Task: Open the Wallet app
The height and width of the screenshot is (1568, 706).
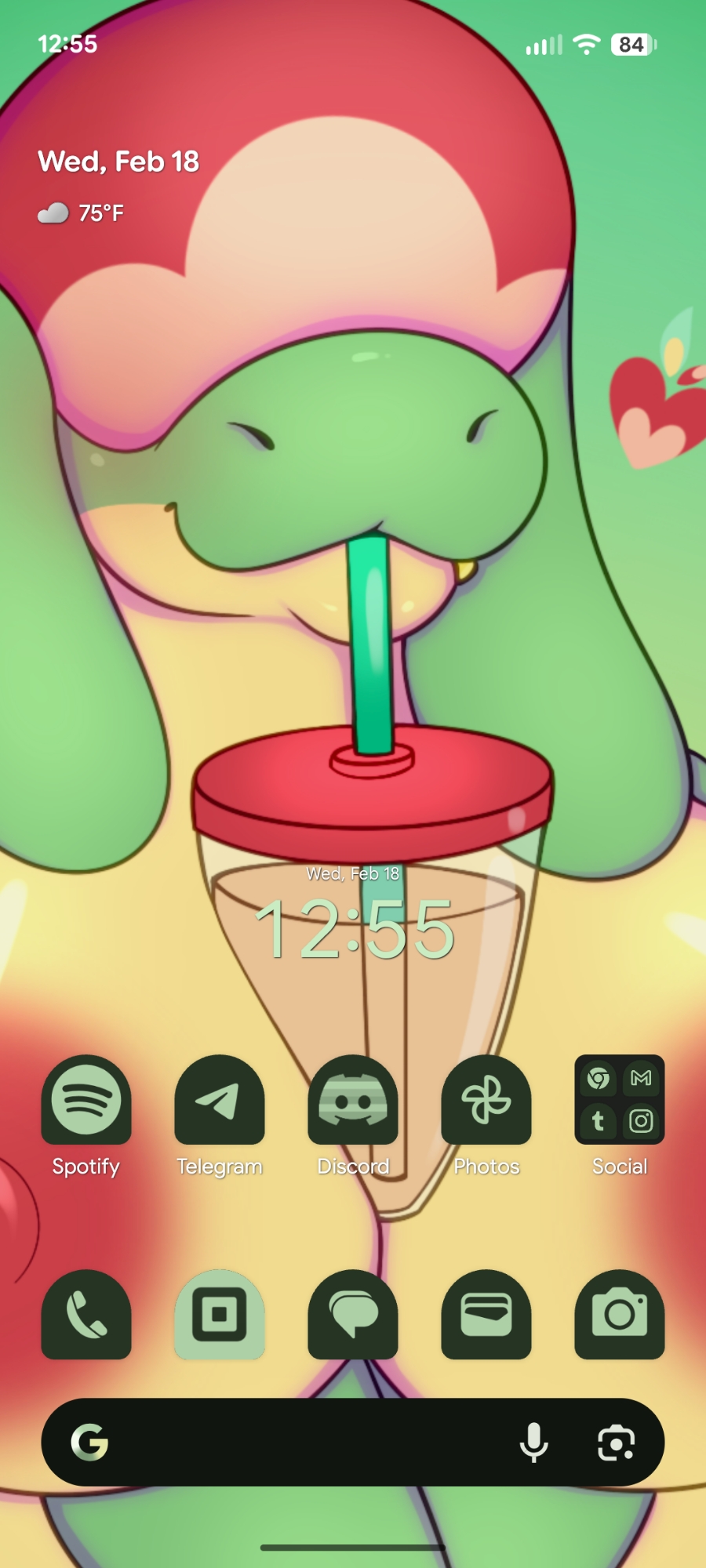Action: pos(486,1314)
